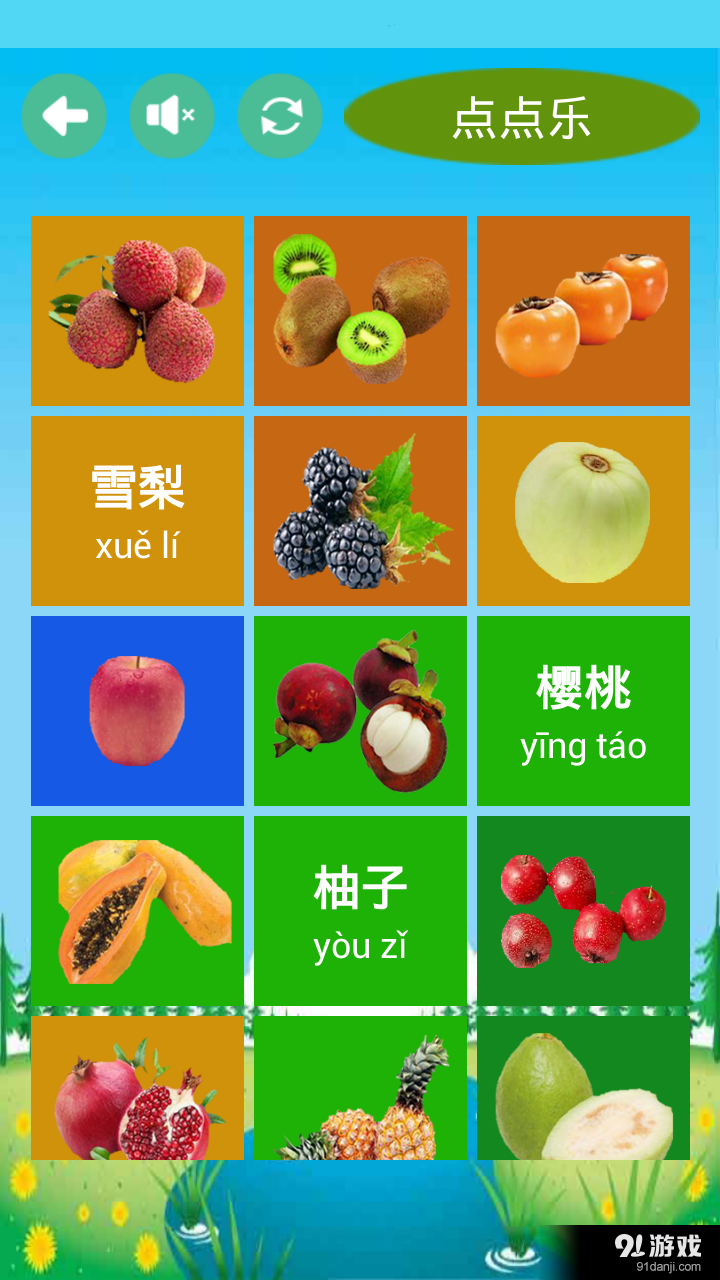
Task: Click the 雪梨 (xuě lí) text card
Action: coord(136,509)
